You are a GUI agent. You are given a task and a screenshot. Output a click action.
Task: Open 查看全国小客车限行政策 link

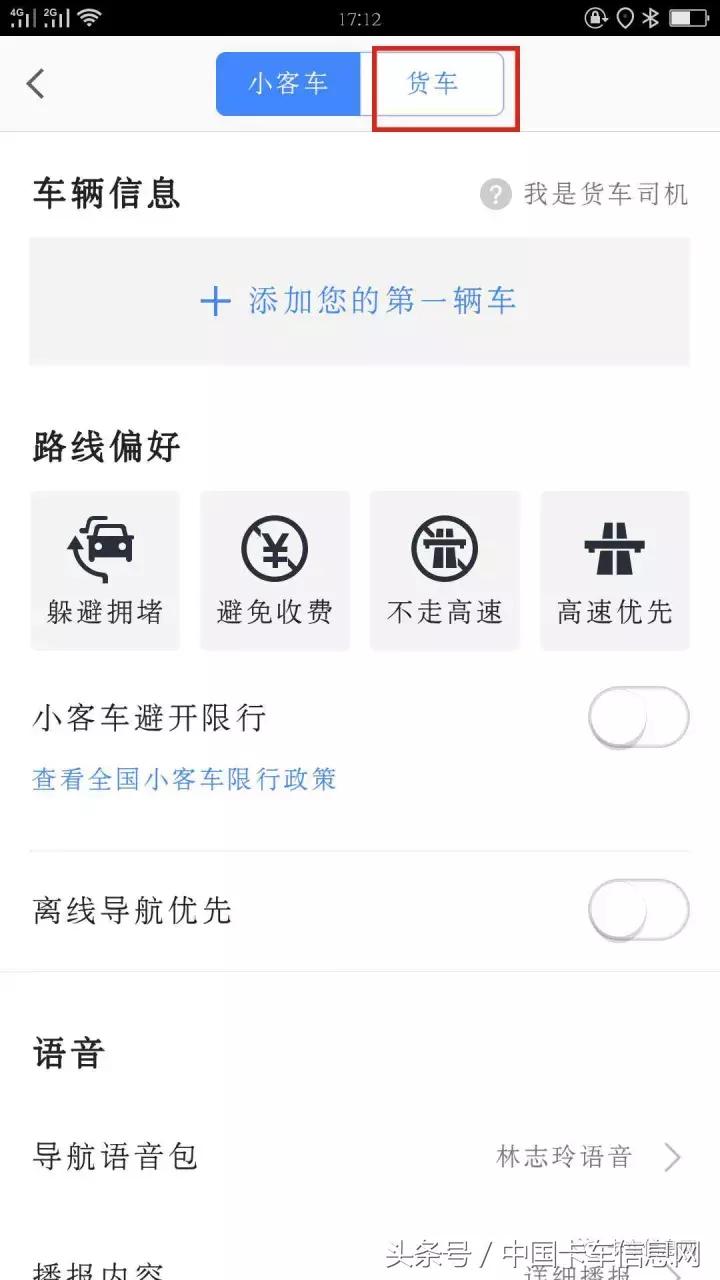185,778
